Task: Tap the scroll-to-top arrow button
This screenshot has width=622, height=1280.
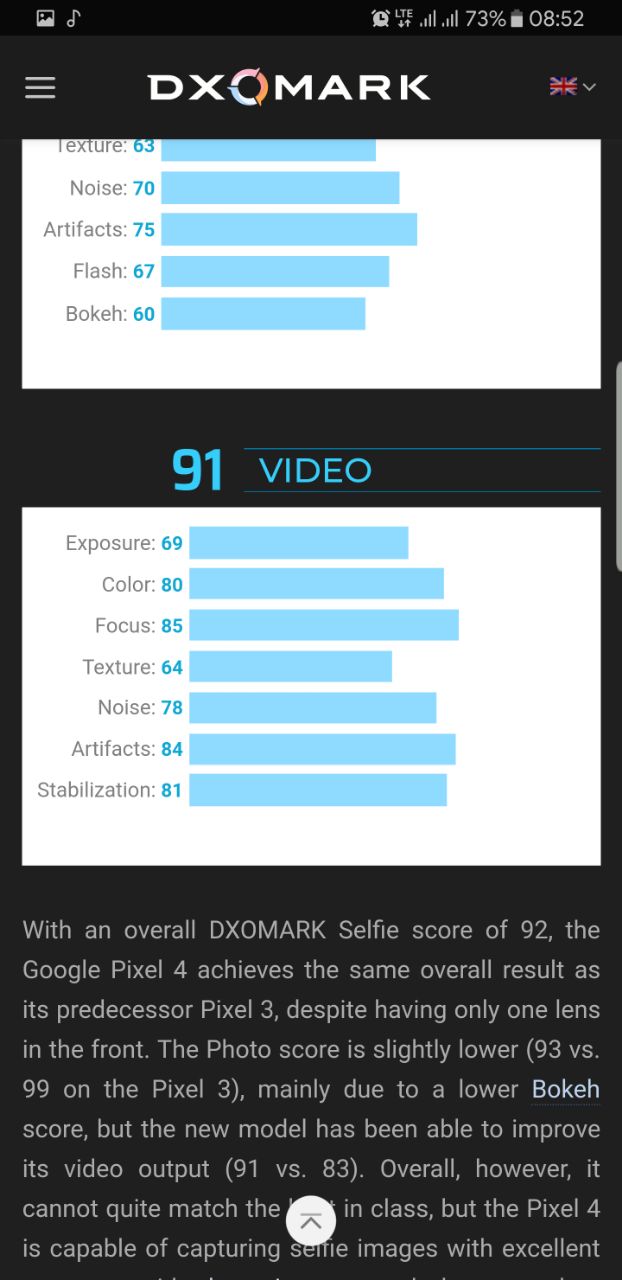Action: click(x=311, y=1221)
